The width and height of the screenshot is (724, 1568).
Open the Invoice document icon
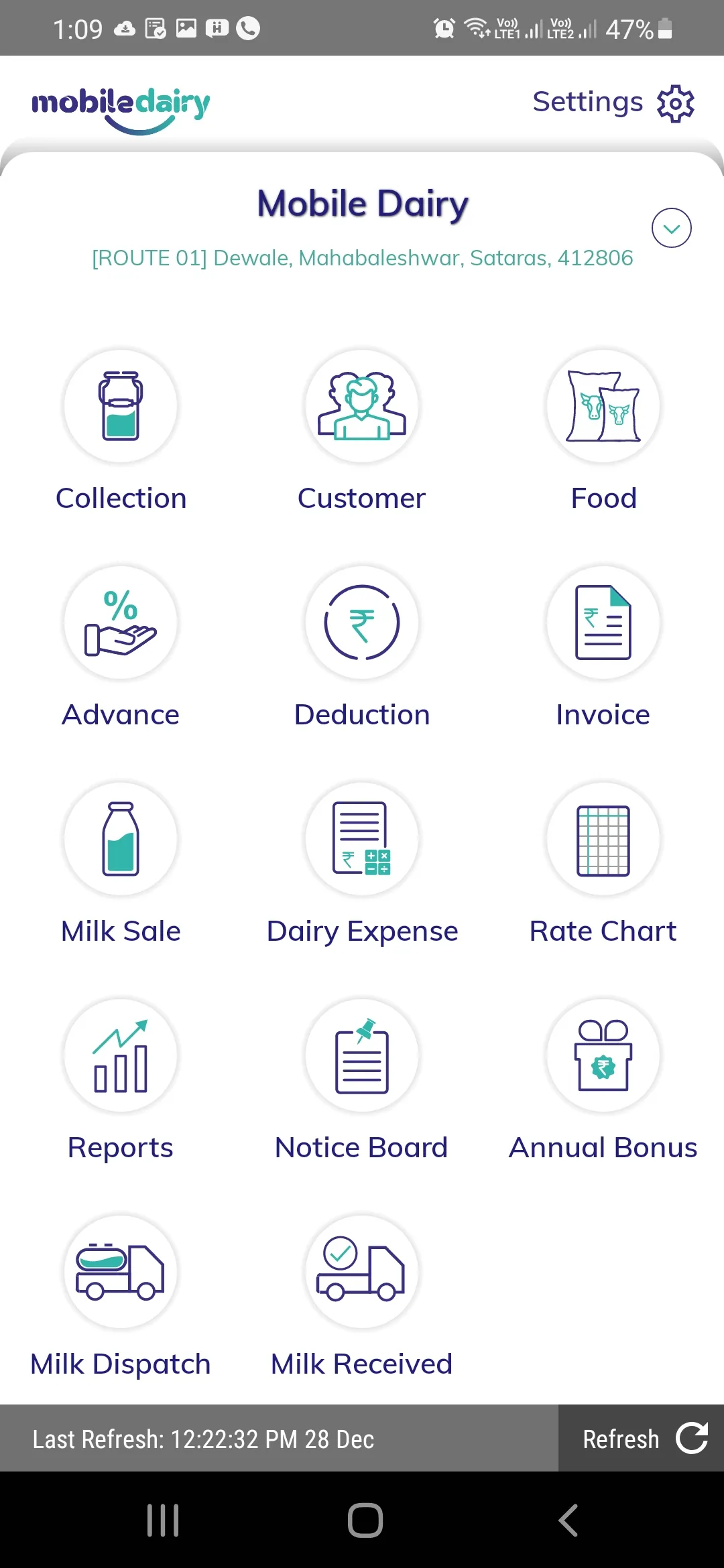pos(603,623)
